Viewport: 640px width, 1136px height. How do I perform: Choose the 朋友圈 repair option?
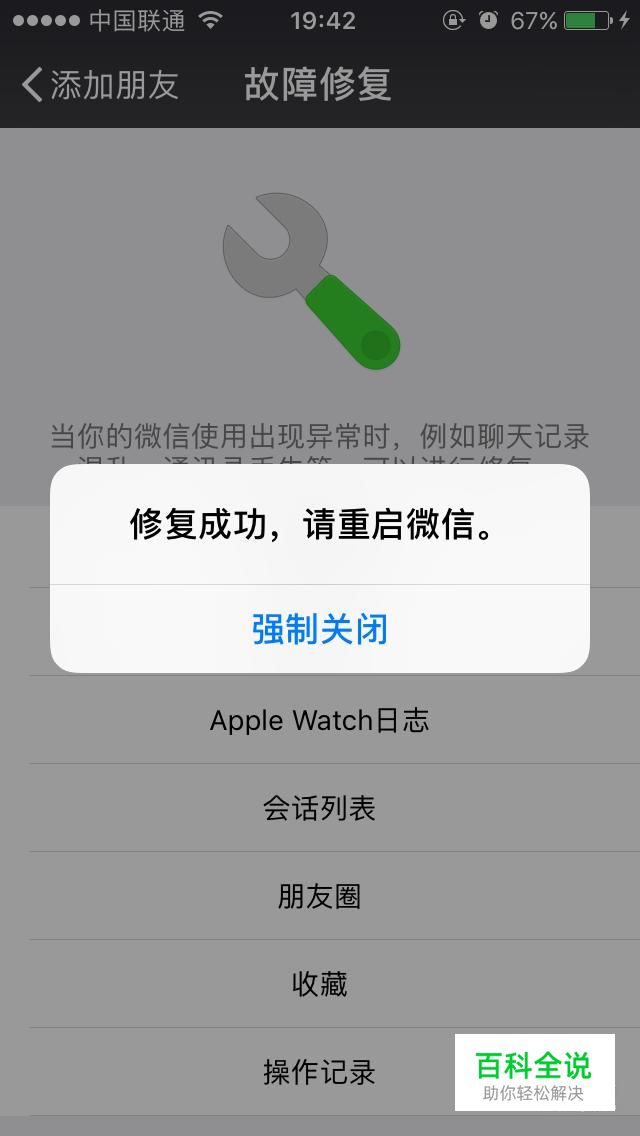click(x=320, y=896)
